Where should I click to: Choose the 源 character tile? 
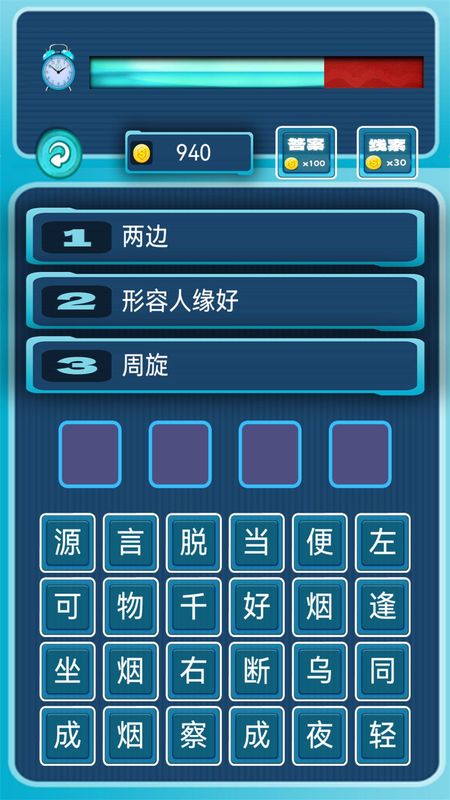click(x=67, y=542)
